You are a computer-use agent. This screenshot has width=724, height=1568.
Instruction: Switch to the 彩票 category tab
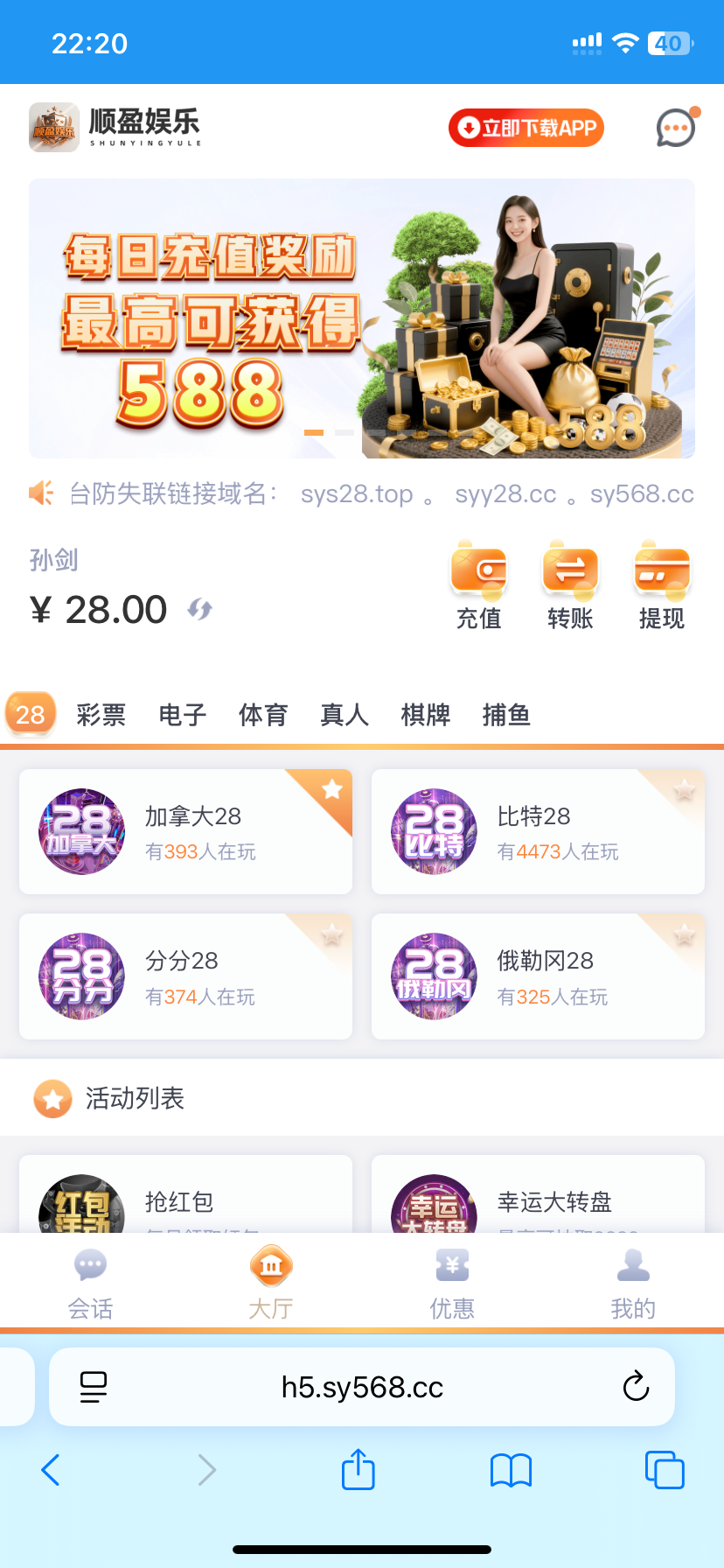[x=101, y=715]
